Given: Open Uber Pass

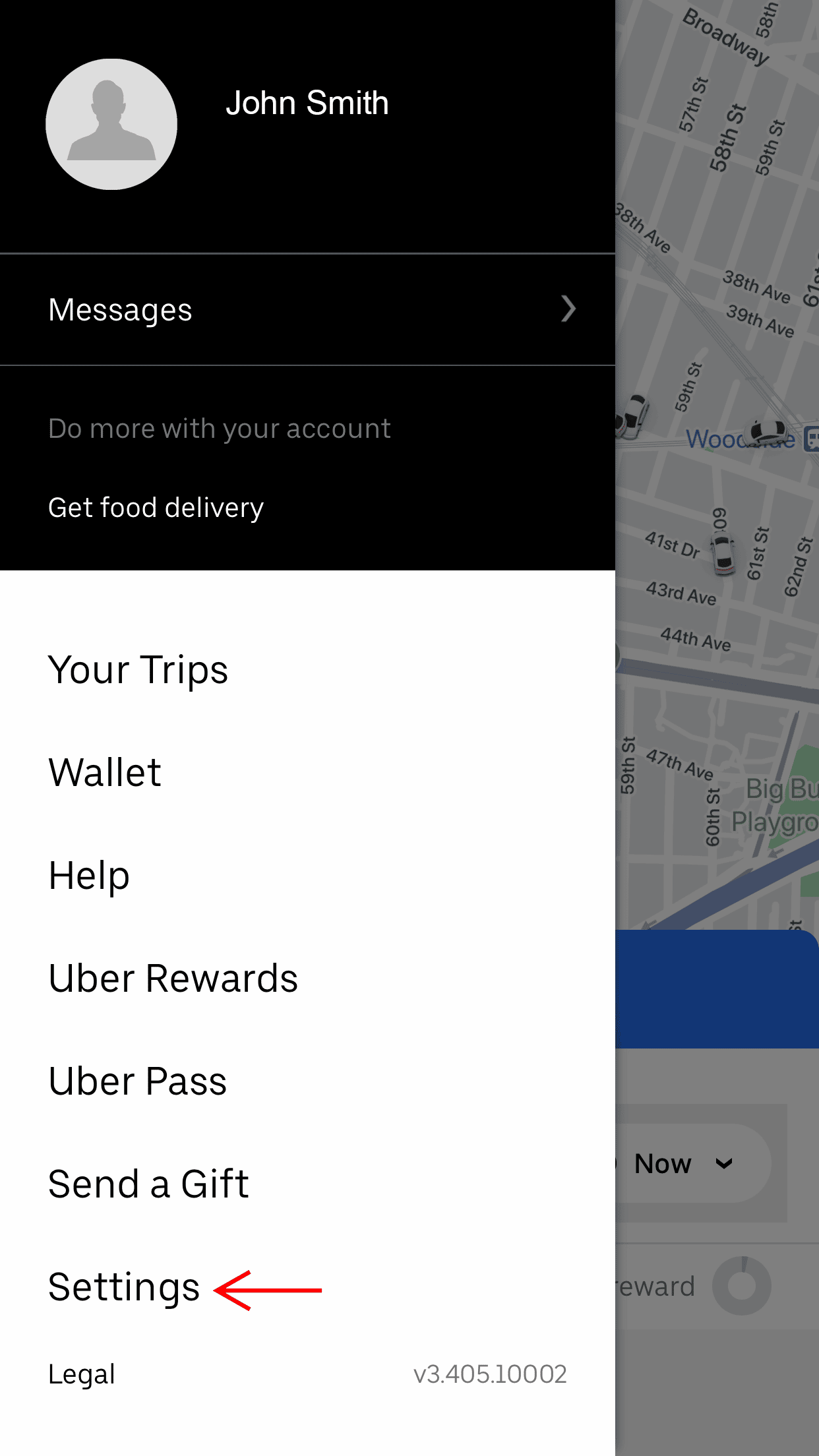Looking at the screenshot, I should [138, 1081].
